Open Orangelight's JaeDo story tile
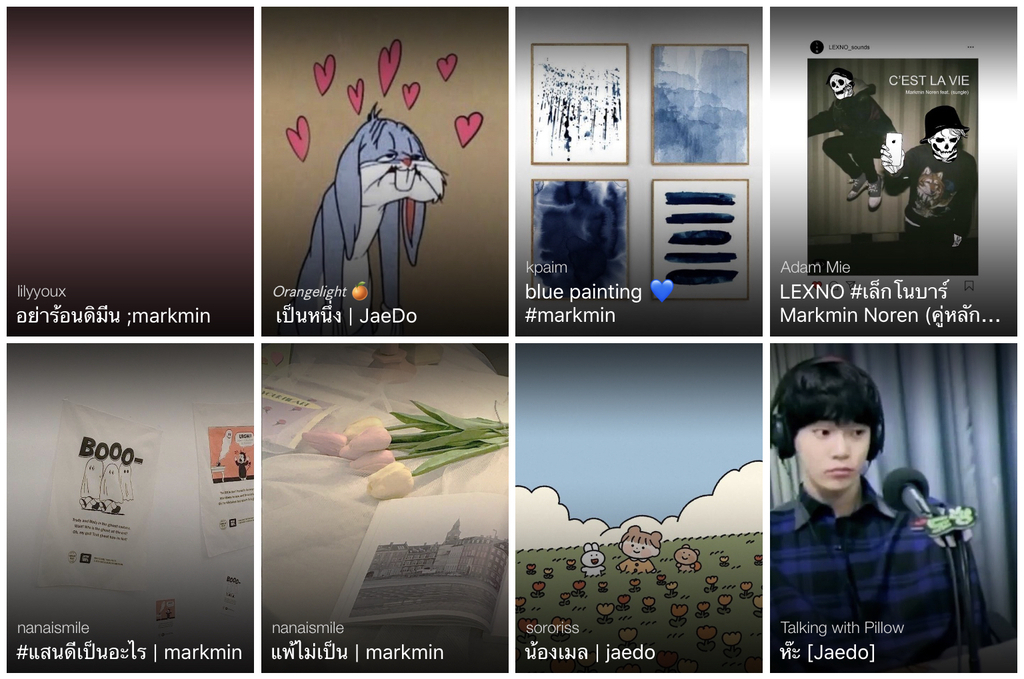Viewport: 1024px width, 679px height. (x=384, y=171)
